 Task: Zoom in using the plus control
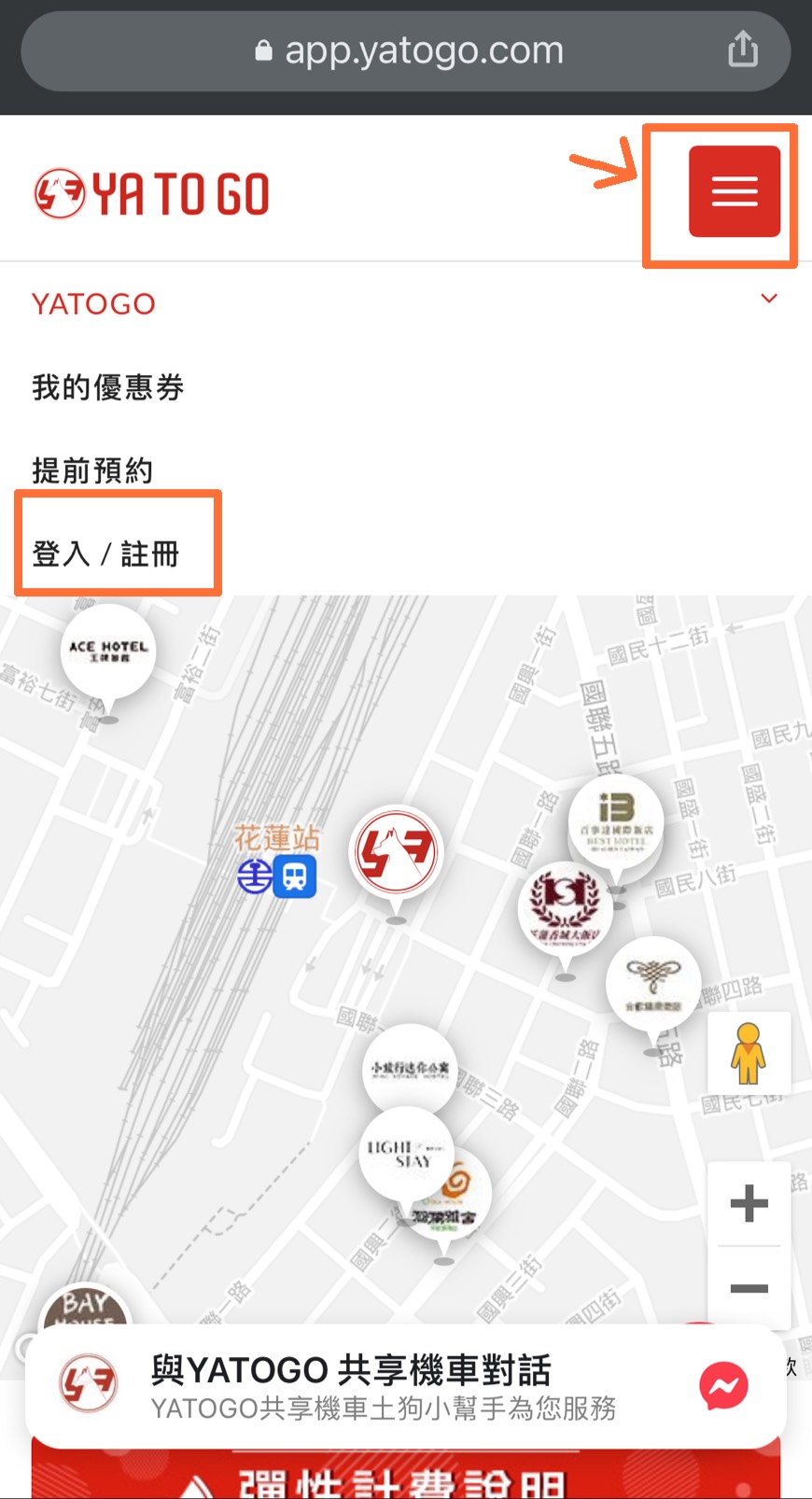pyautogui.click(x=749, y=1203)
